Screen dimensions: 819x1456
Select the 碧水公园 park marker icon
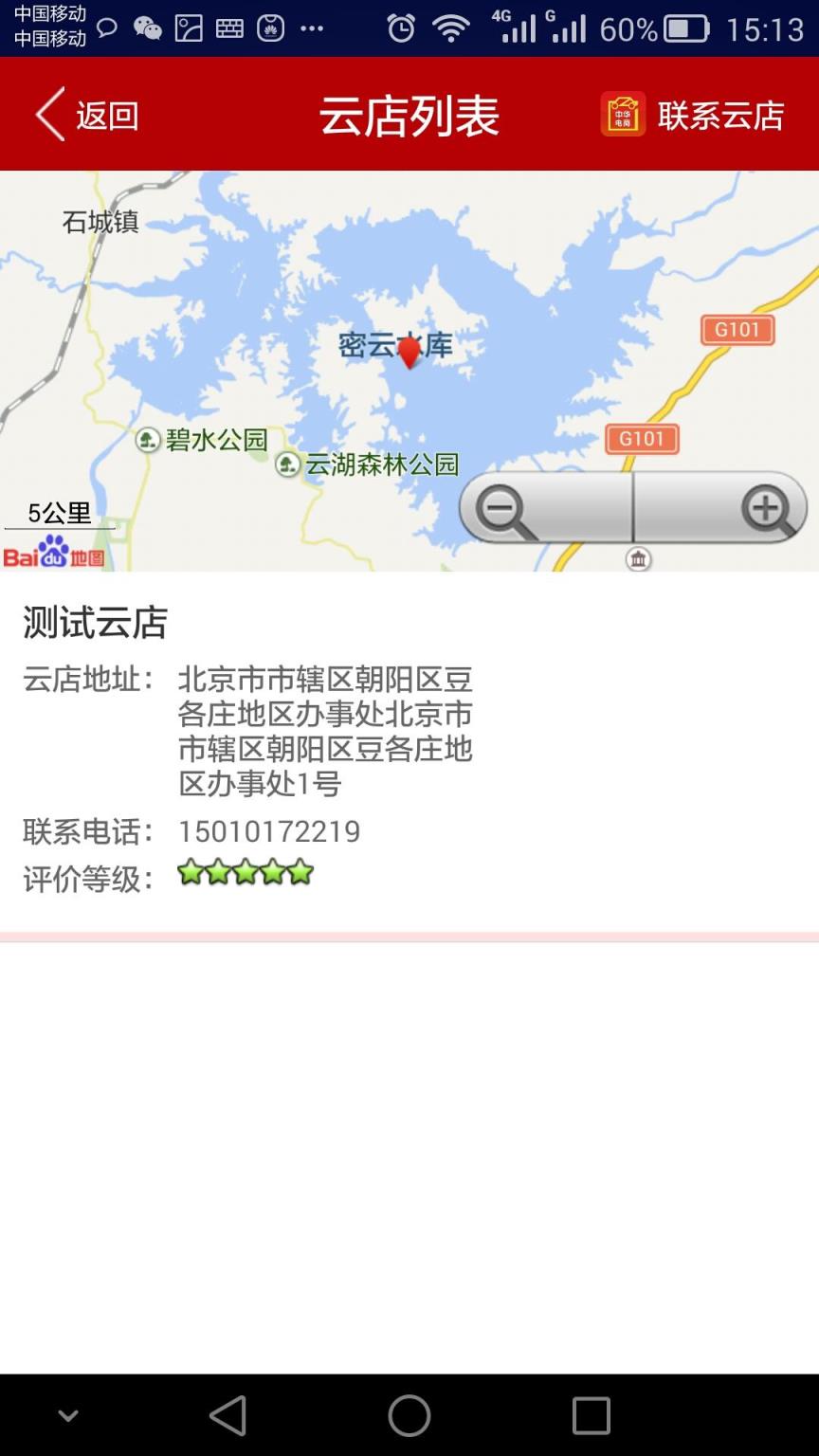click(149, 439)
